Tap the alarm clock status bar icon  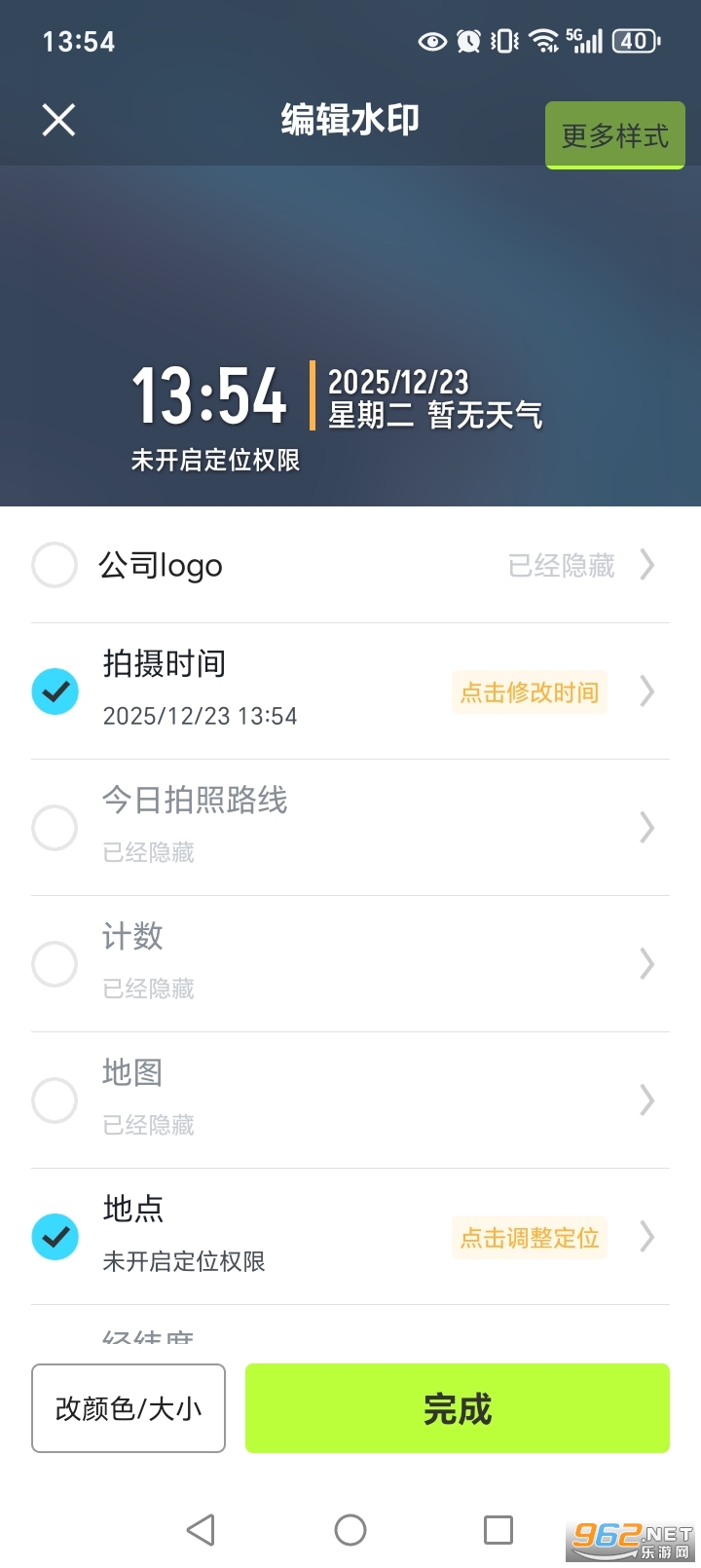click(468, 41)
